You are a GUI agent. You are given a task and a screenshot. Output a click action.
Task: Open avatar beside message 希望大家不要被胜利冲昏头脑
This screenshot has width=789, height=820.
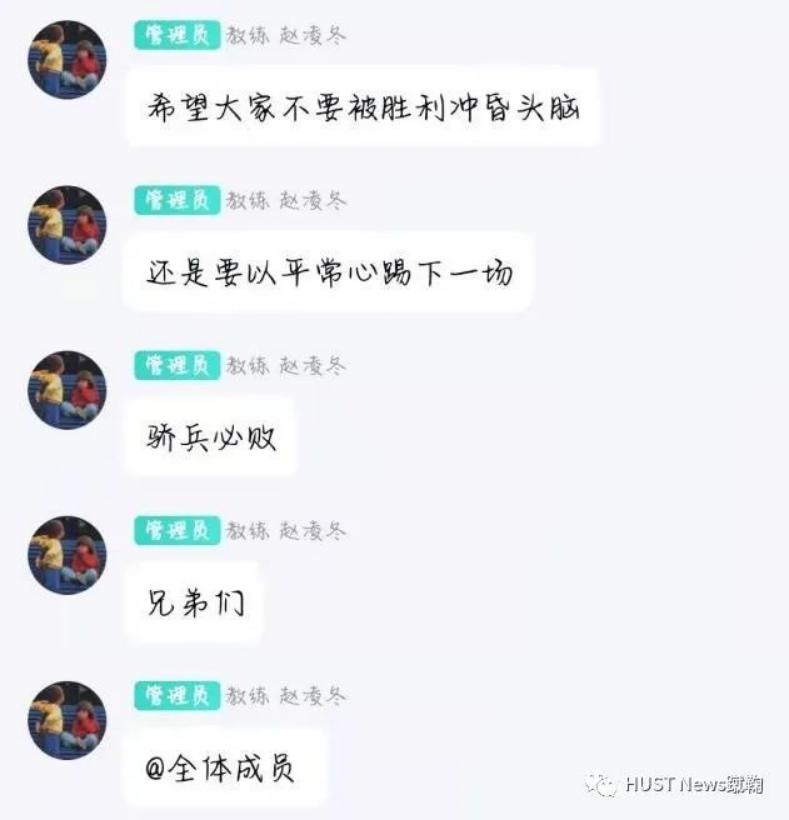tap(67, 60)
